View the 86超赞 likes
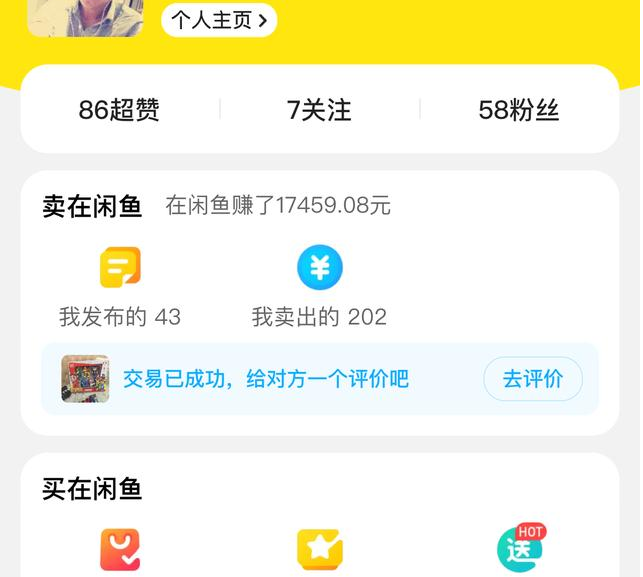 (119, 110)
